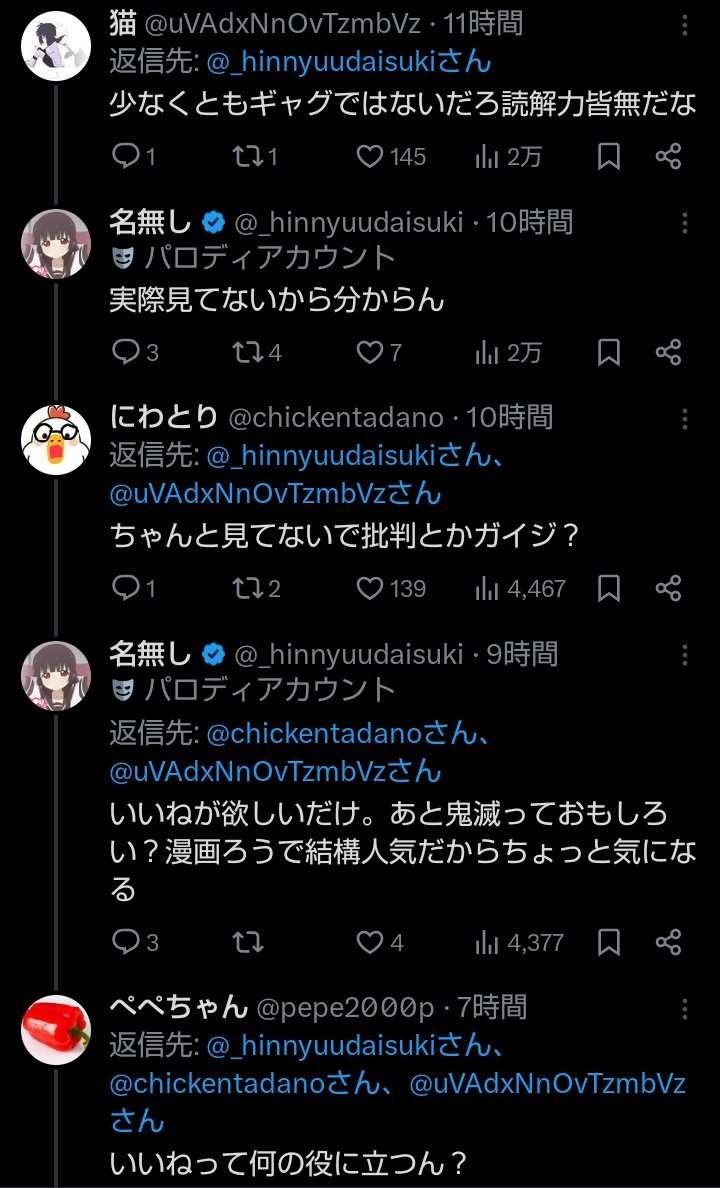This screenshot has width=720, height=1188.
Task: View analytics for 名無し's 鬼滅 post
Action: [x=488, y=942]
